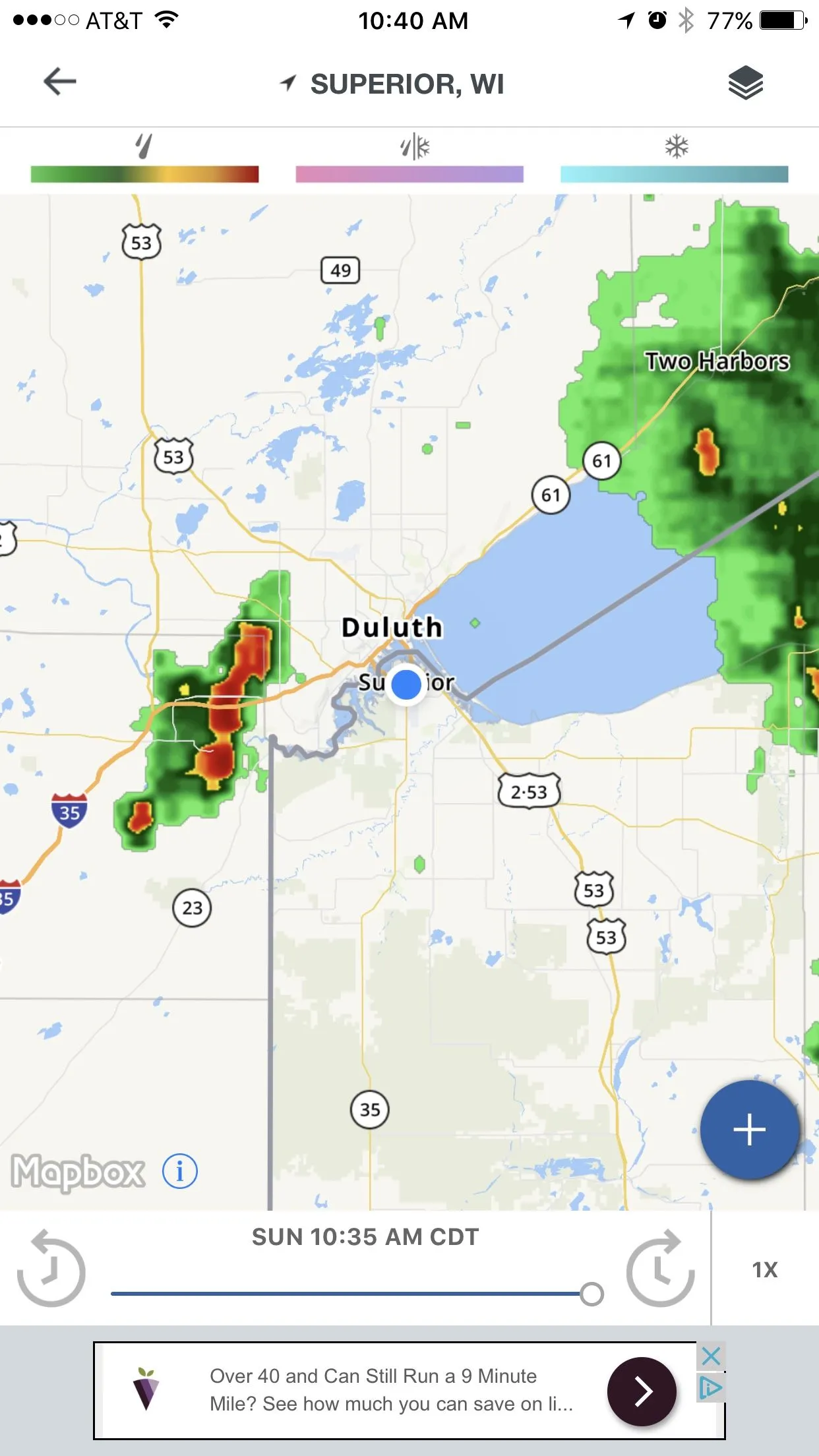
Task: Advance radar to future forecast
Action: [x=660, y=1269]
